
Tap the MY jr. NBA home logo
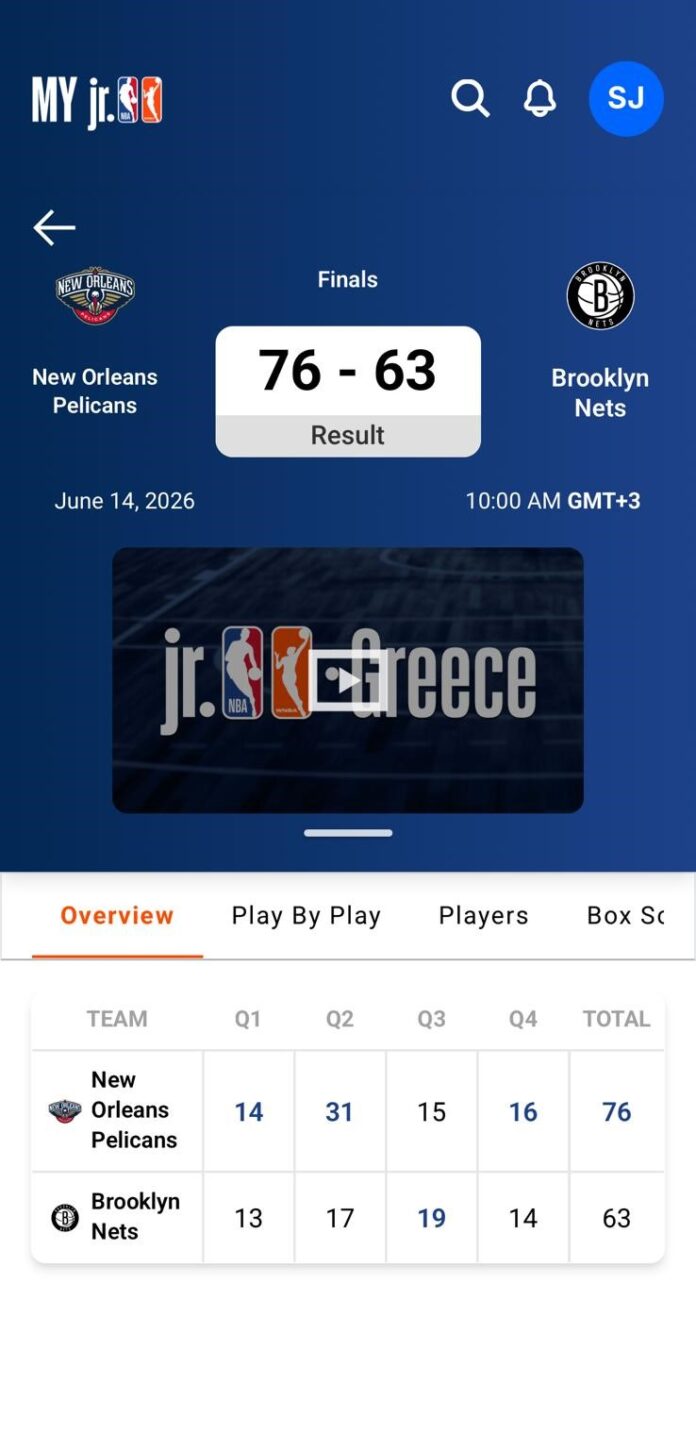pyautogui.click(x=97, y=101)
